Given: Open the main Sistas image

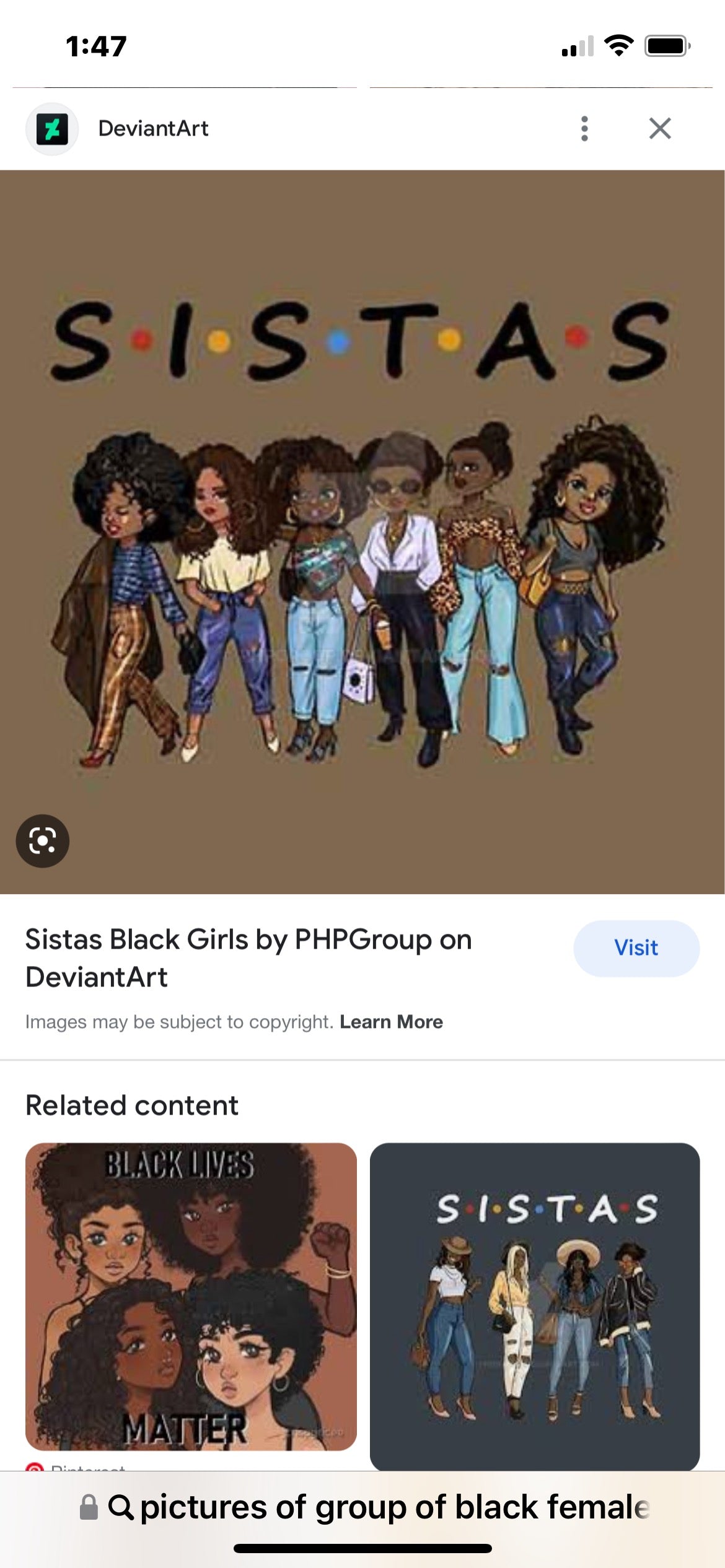Looking at the screenshot, I should 362,531.
